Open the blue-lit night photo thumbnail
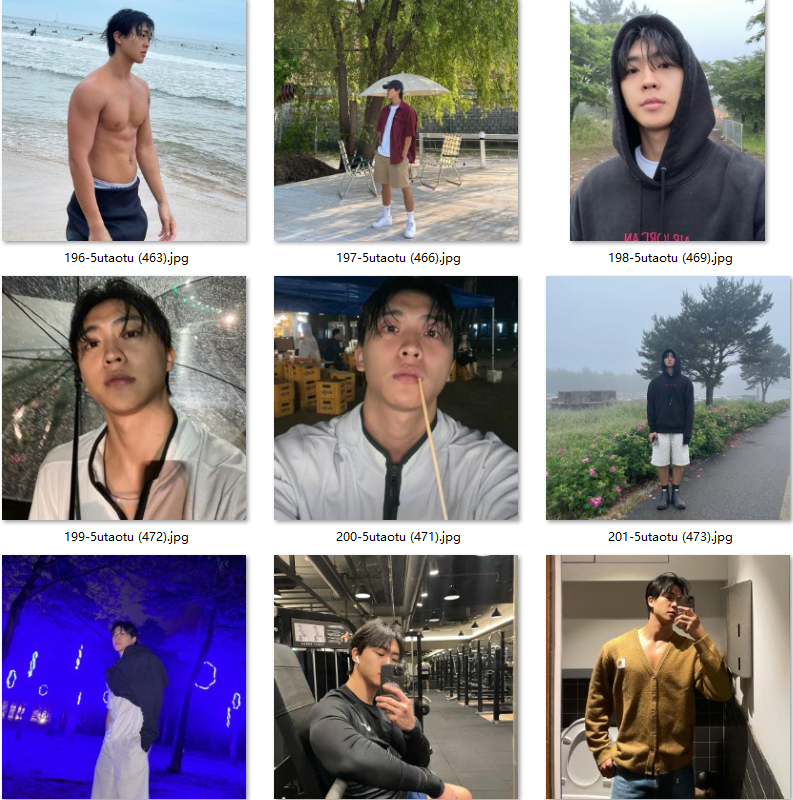793x800 pixels. click(x=124, y=677)
